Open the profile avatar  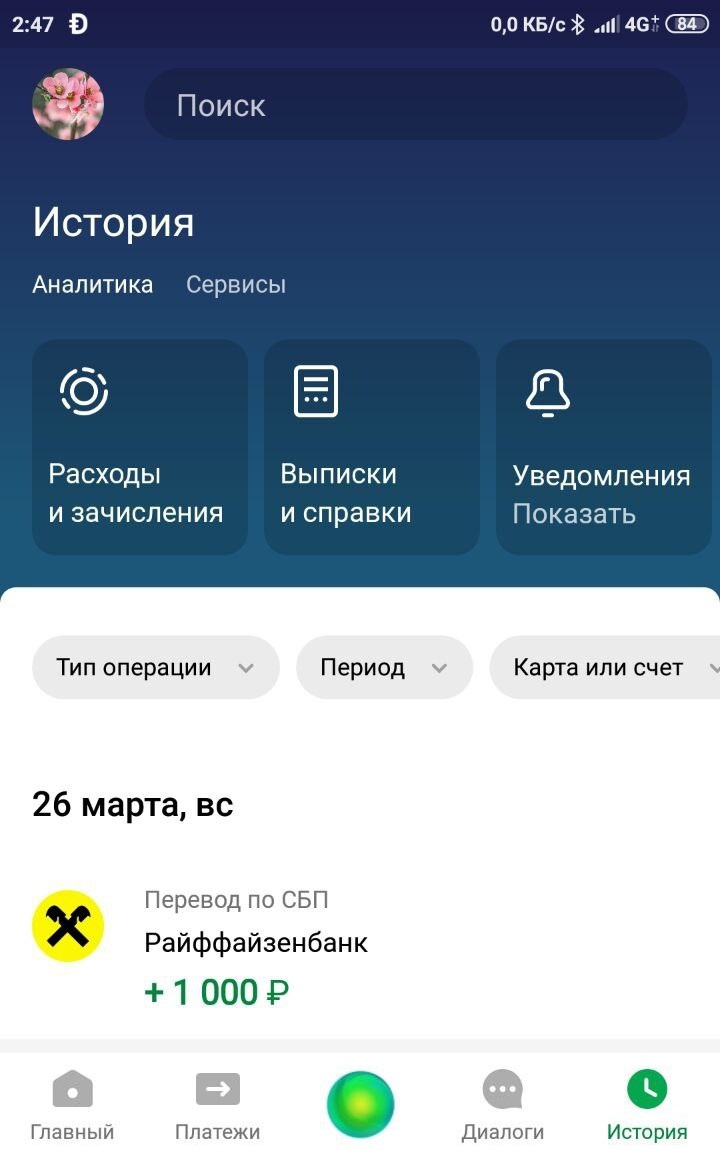coord(68,104)
